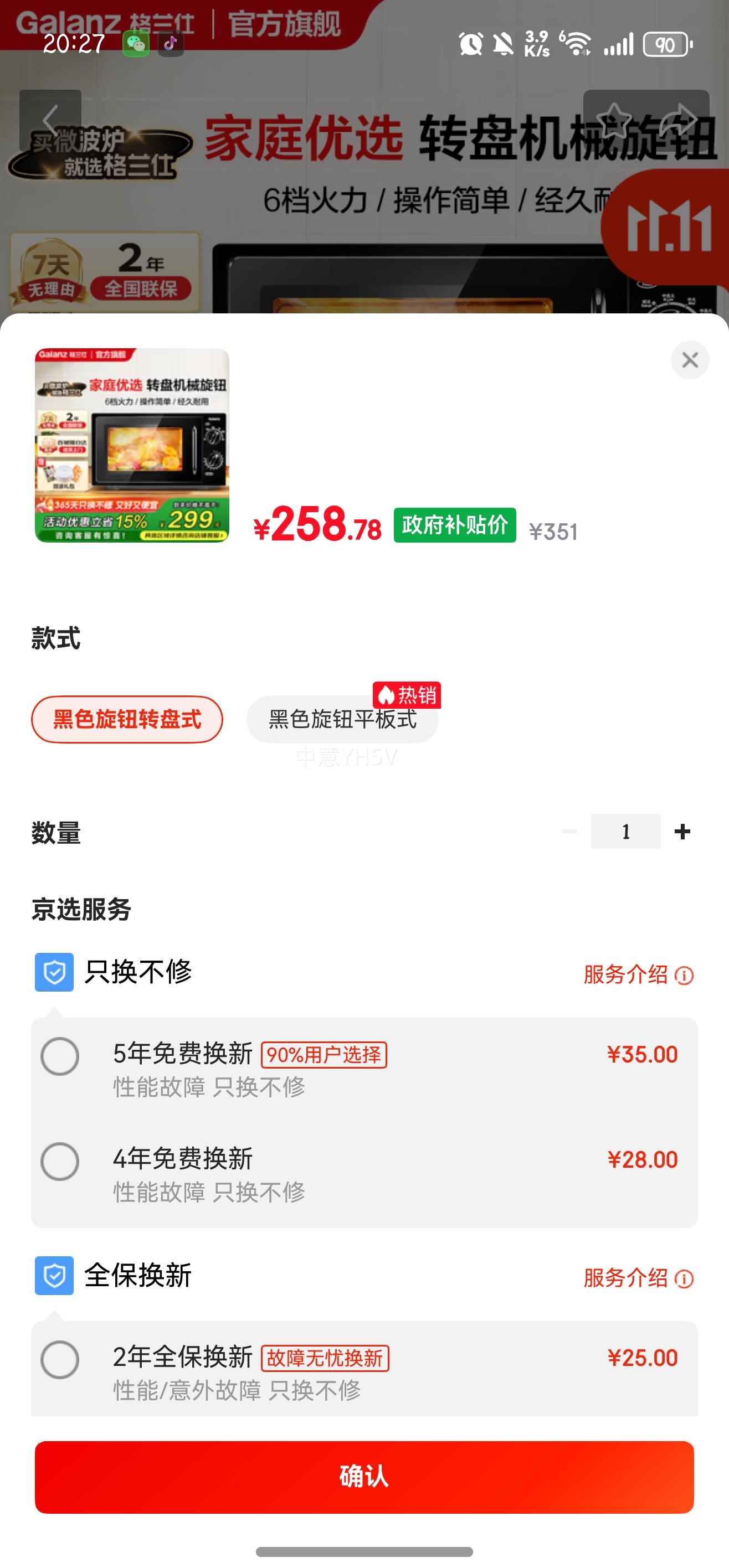The height and width of the screenshot is (1568, 729).
Task: Open 服务介绍 for 只换不修
Action: 638,974
